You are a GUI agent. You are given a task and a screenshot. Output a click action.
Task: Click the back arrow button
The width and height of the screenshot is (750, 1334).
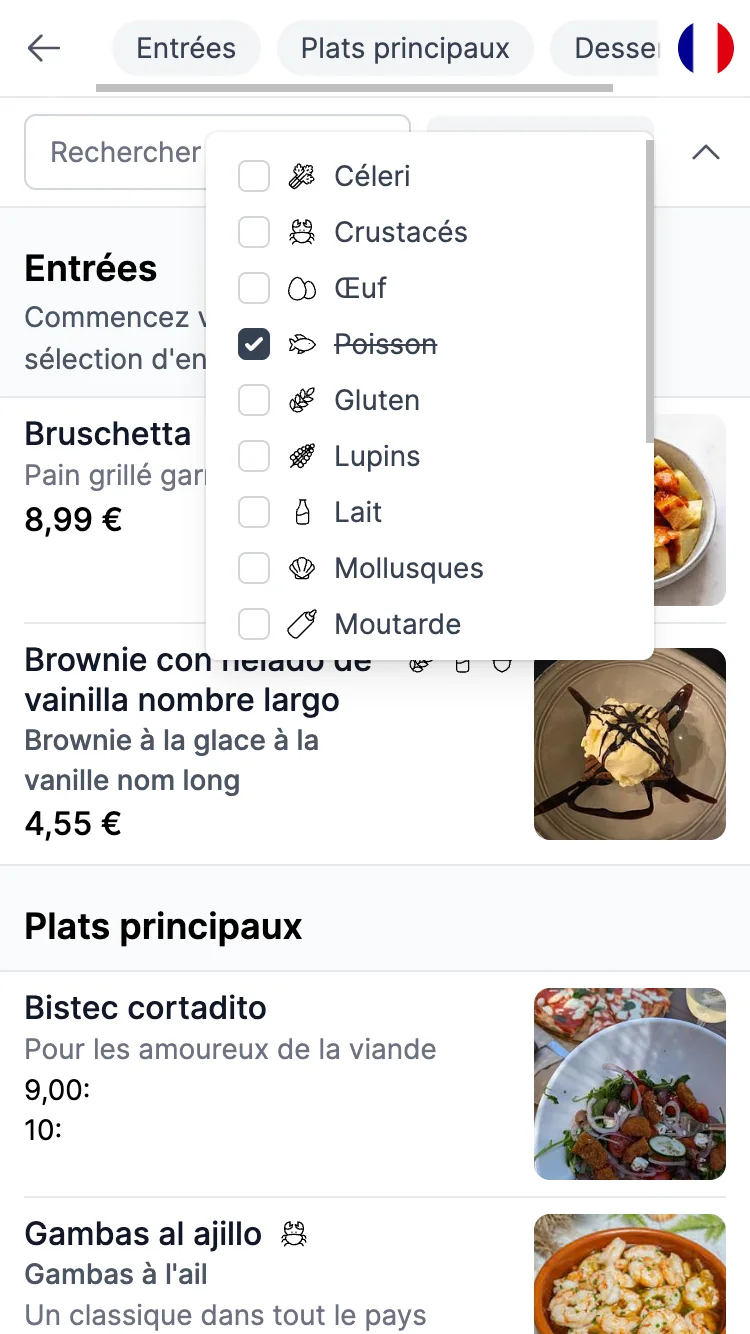click(x=43, y=47)
